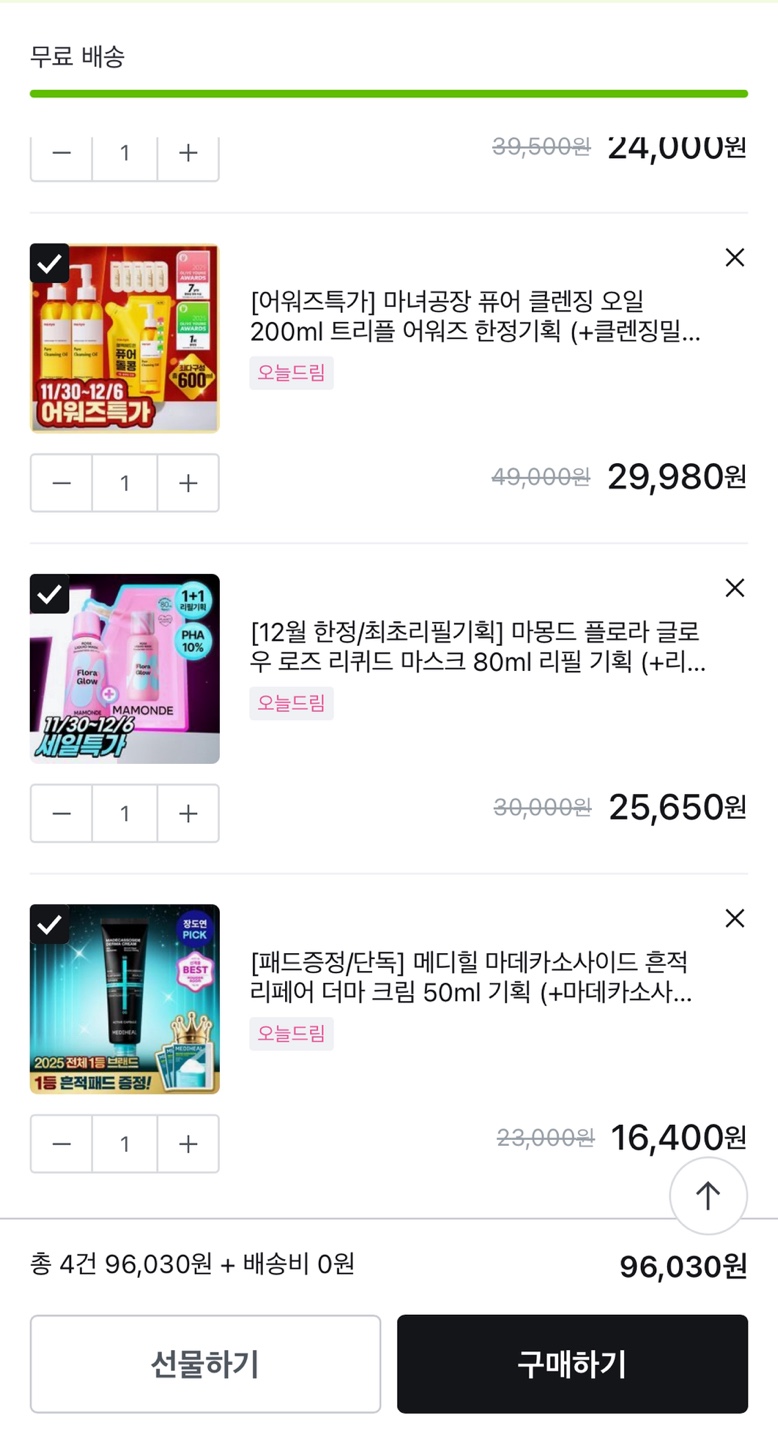Uncheck the 마몽드 product selection checkbox
This screenshot has height=1440, width=778.
point(49,596)
